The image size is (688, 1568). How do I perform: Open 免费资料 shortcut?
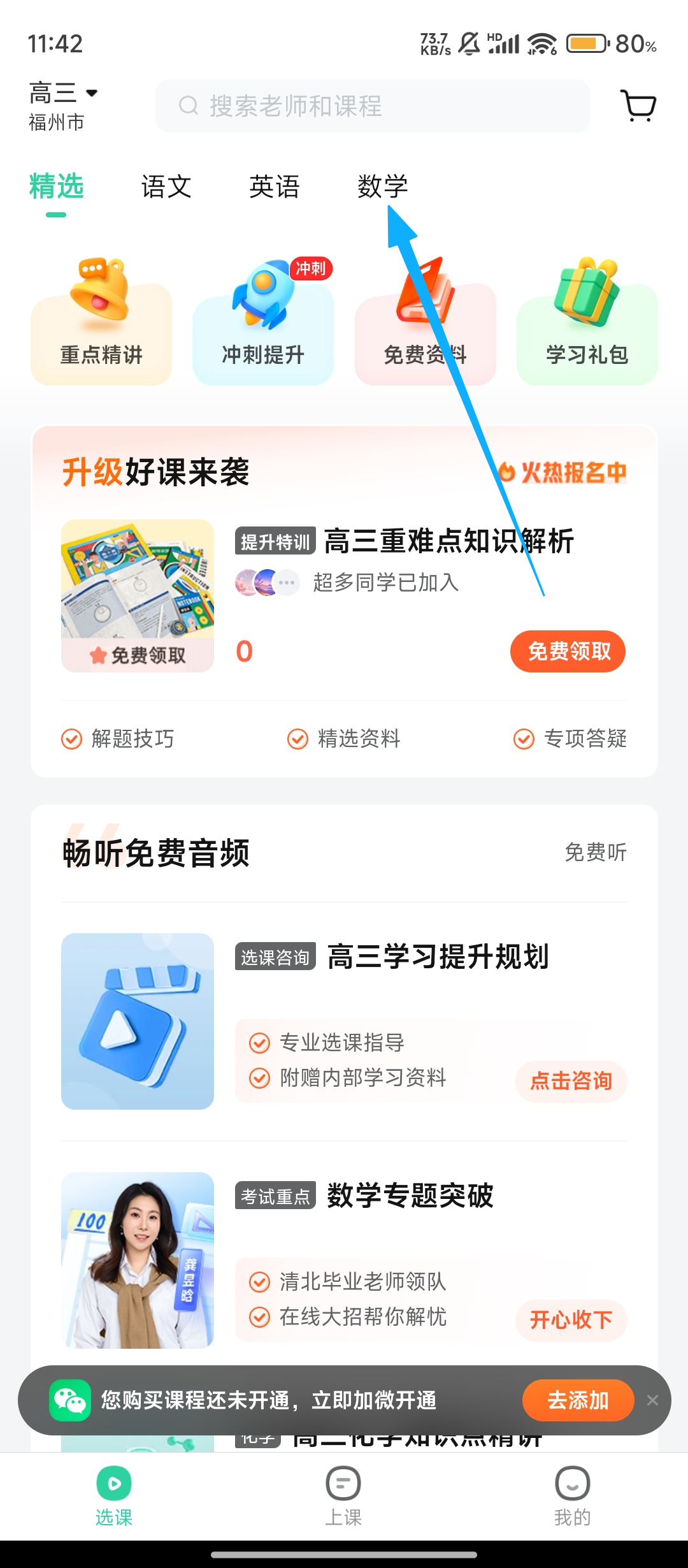(x=425, y=322)
